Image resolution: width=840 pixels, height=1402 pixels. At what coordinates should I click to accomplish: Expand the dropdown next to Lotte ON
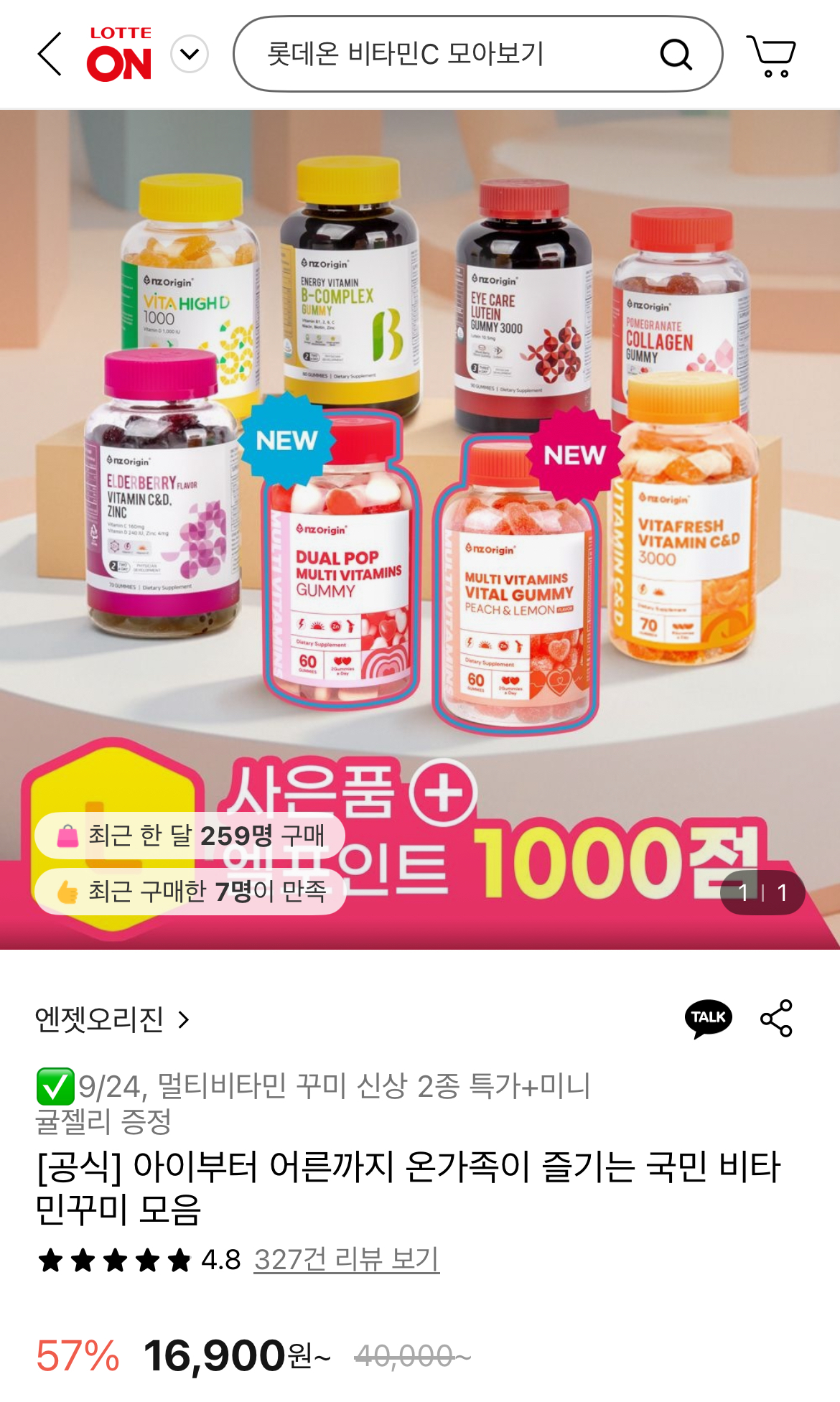(190, 55)
